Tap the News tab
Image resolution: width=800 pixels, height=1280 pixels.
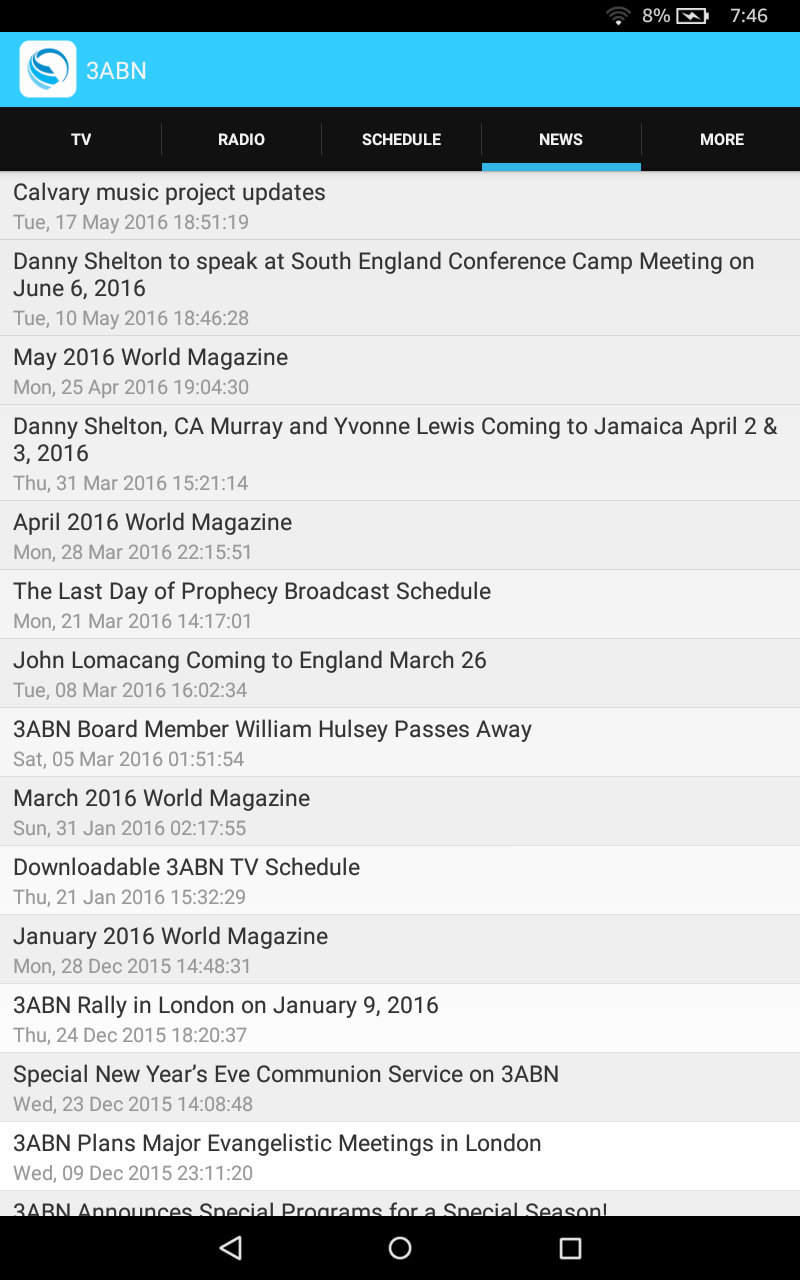pos(561,139)
